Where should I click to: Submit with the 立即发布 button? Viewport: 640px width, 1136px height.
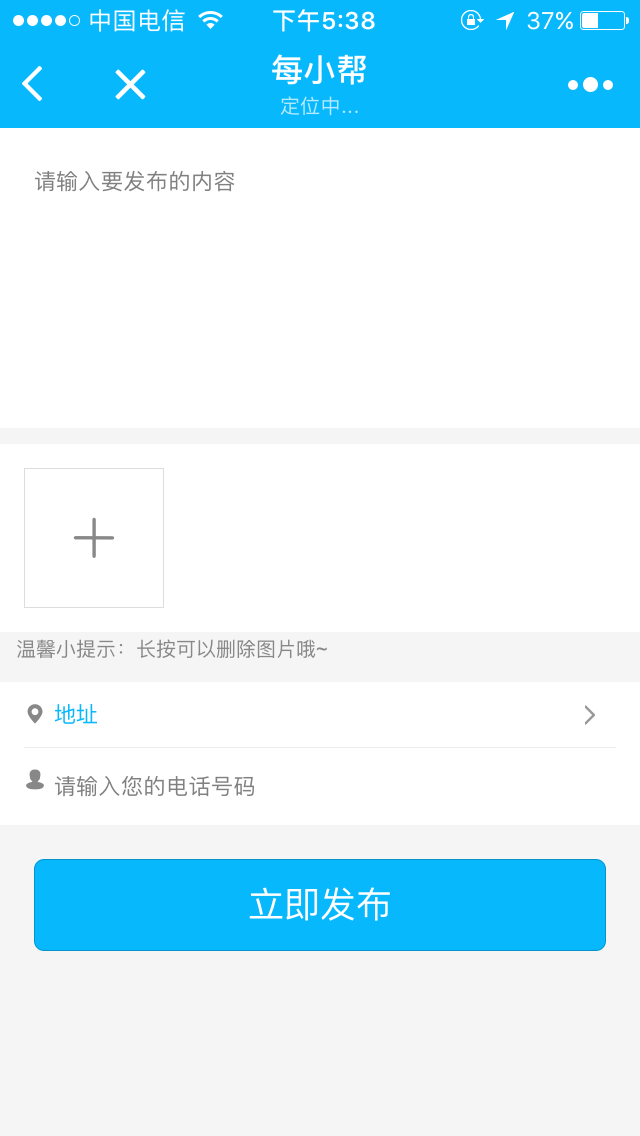pyautogui.click(x=320, y=905)
